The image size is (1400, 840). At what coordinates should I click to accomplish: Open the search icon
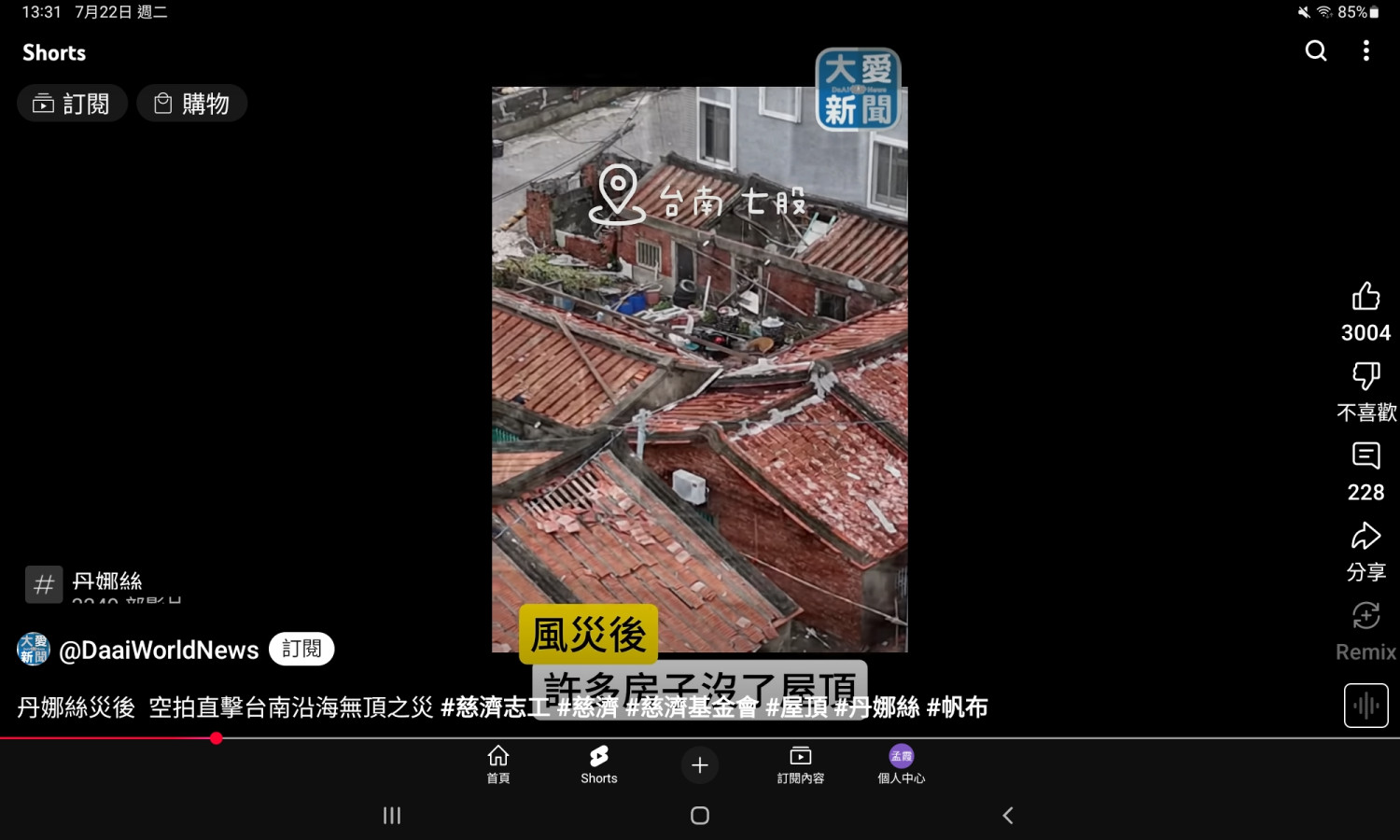[1316, 51]
